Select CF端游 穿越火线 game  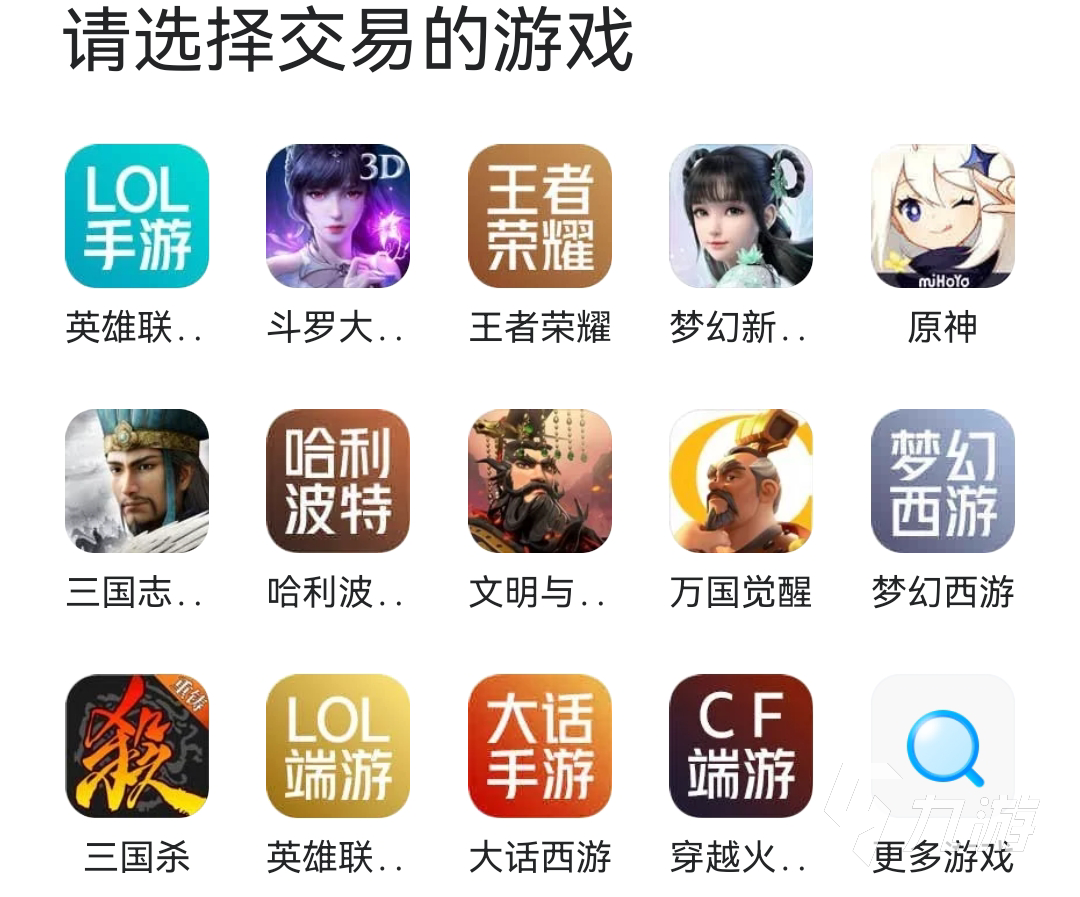click(x=741, y=746)
